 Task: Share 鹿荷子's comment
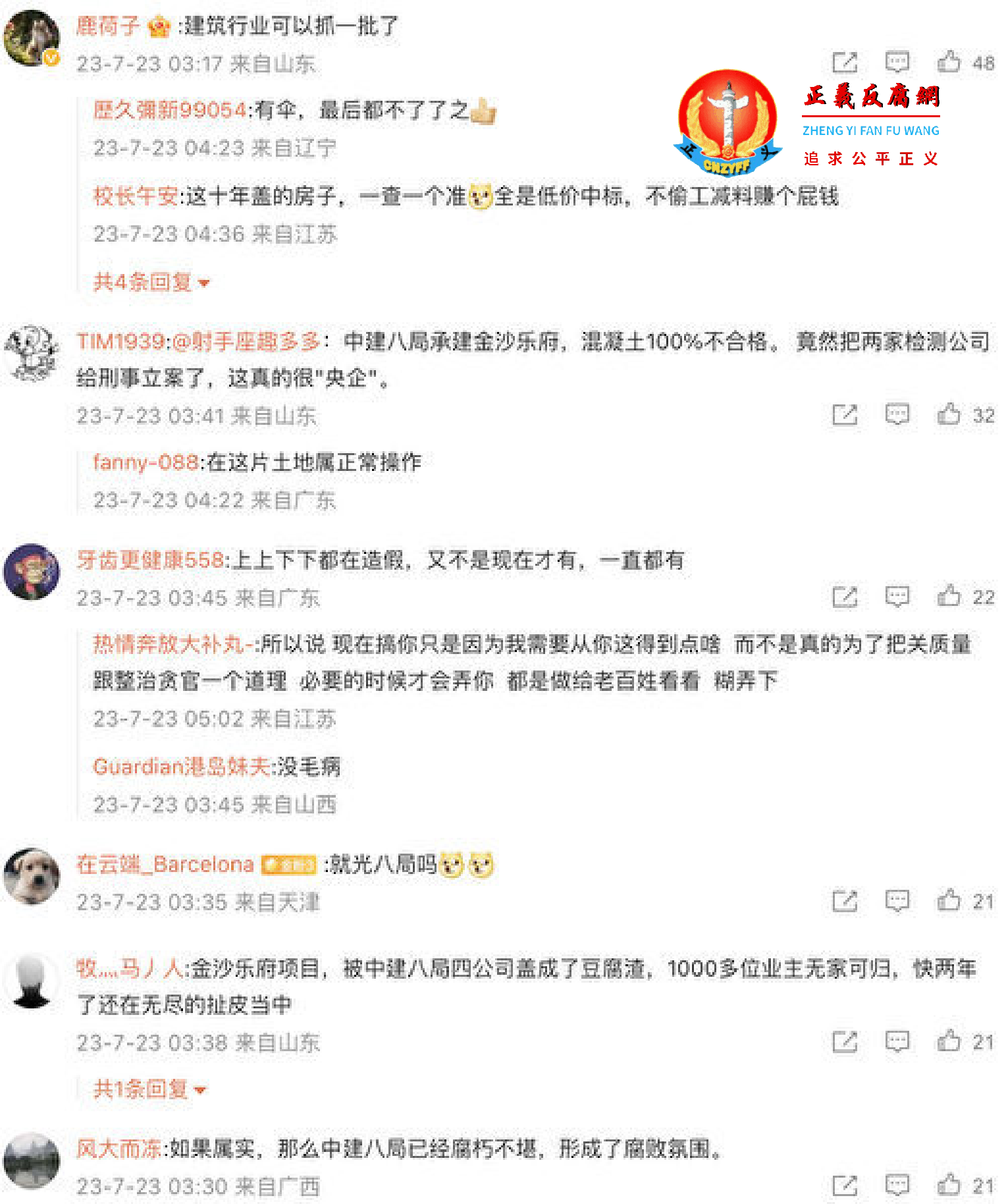click(845, 63)
